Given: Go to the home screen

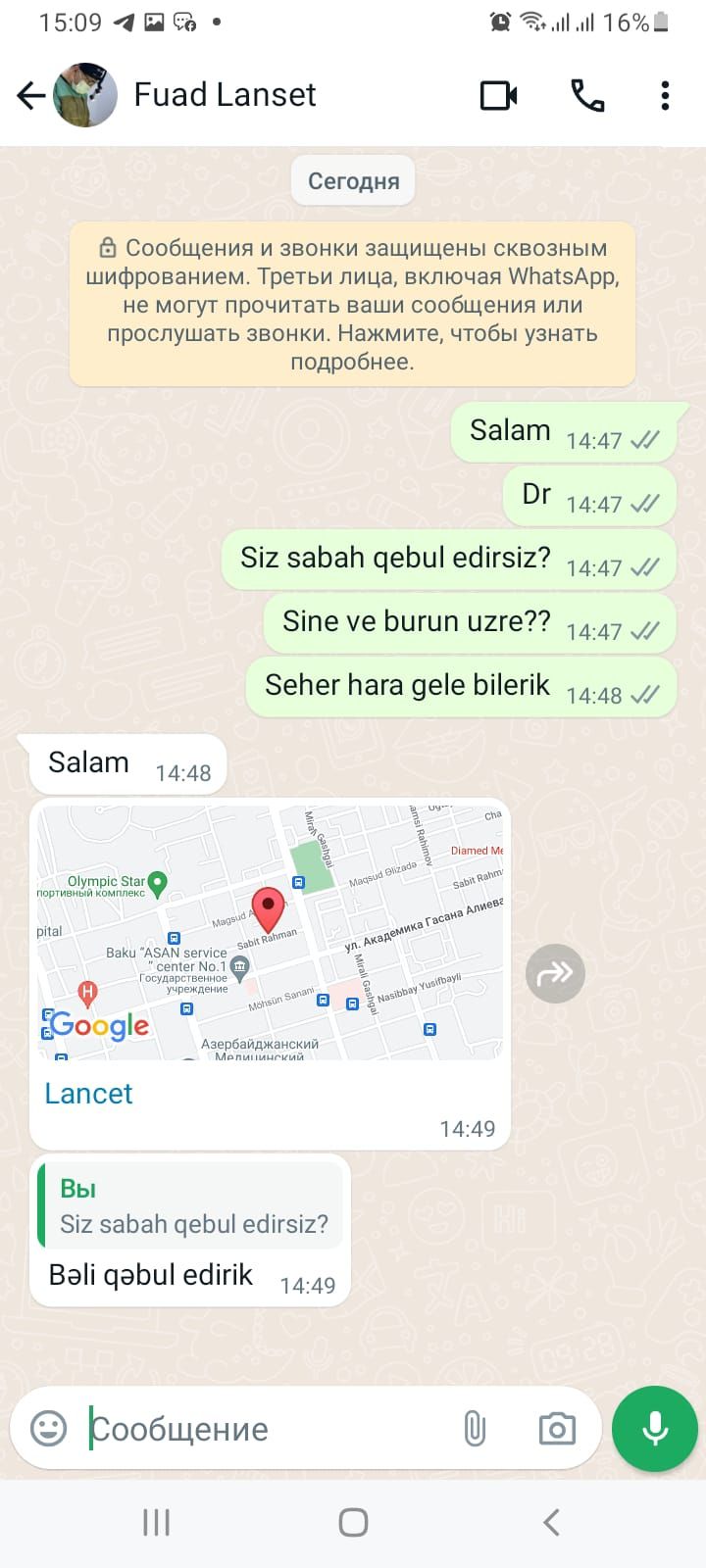Looking at the screenshot, I should click(x=353, y=1522).
